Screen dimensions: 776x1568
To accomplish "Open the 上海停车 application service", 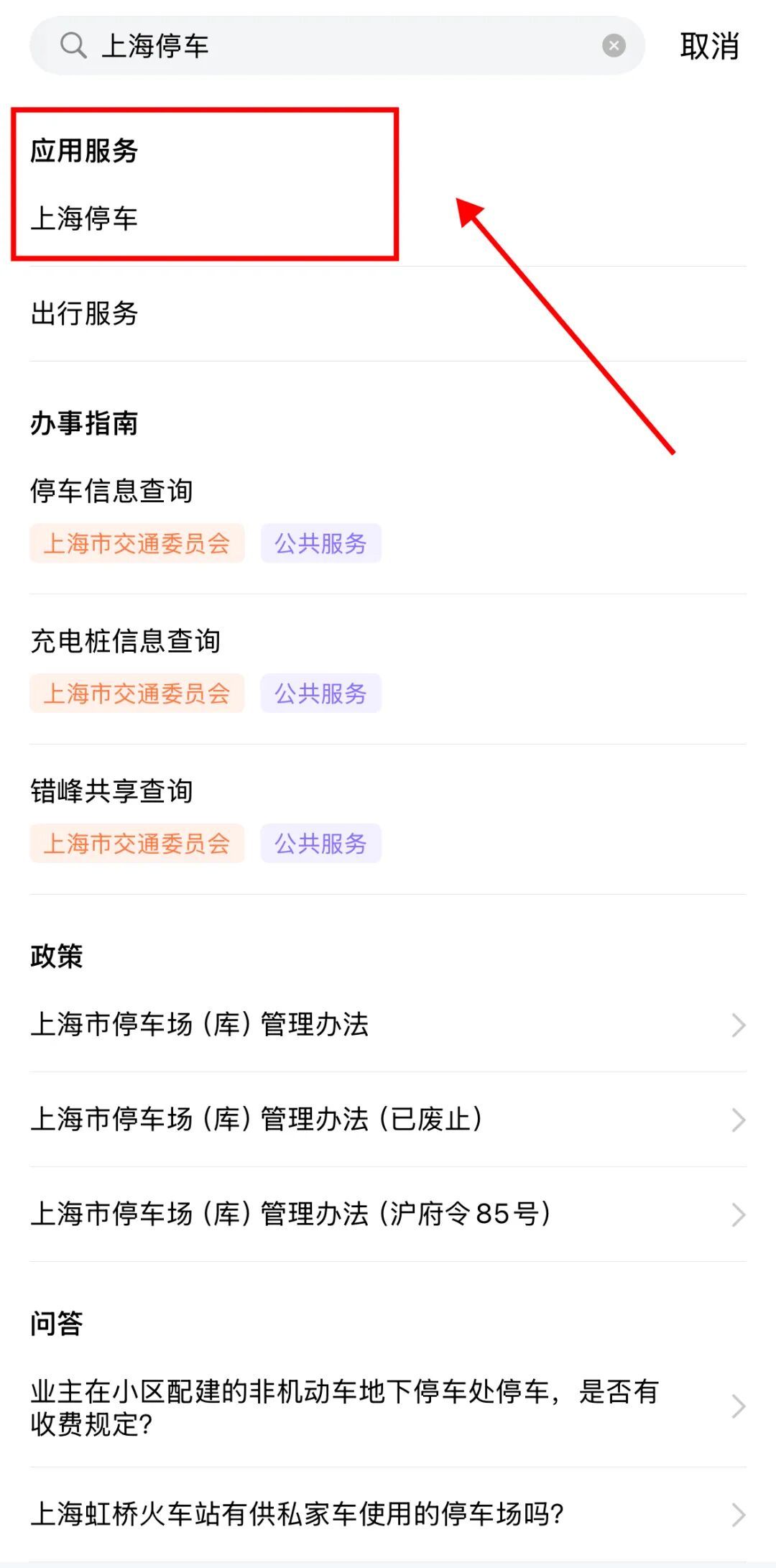I will [84, 218].
